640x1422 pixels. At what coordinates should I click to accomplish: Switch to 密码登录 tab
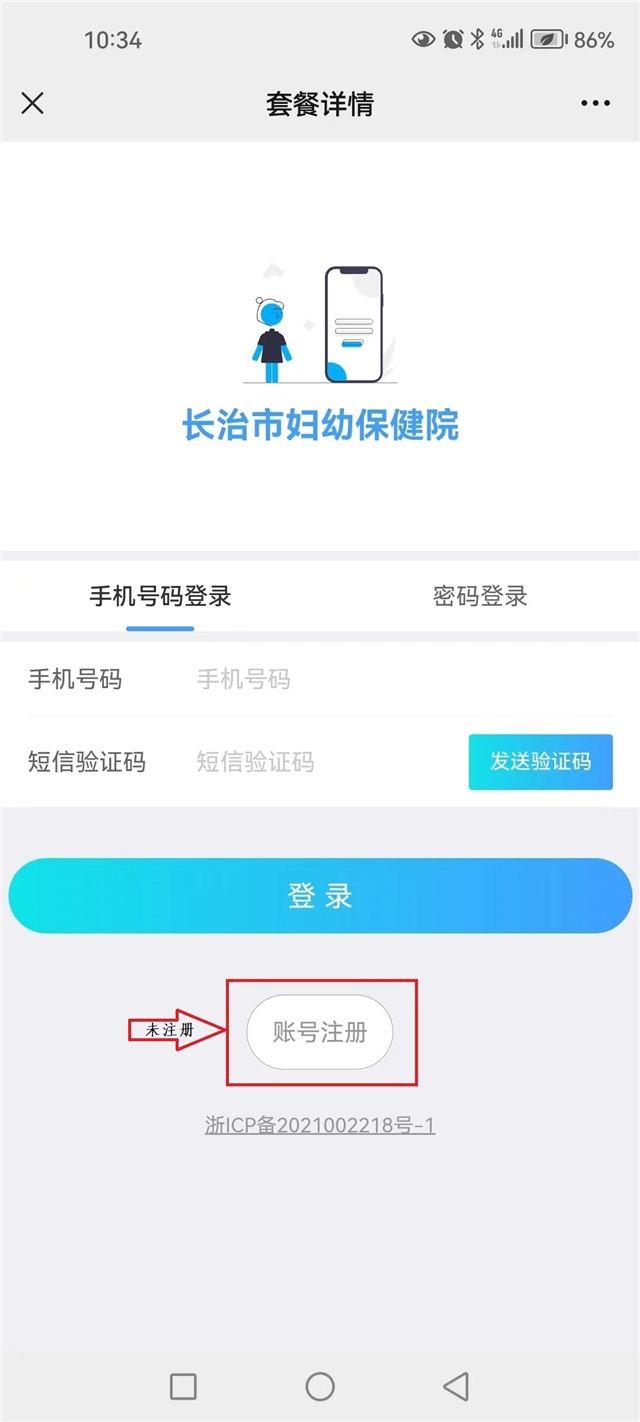pyautogui.click(x=480, y=597)
